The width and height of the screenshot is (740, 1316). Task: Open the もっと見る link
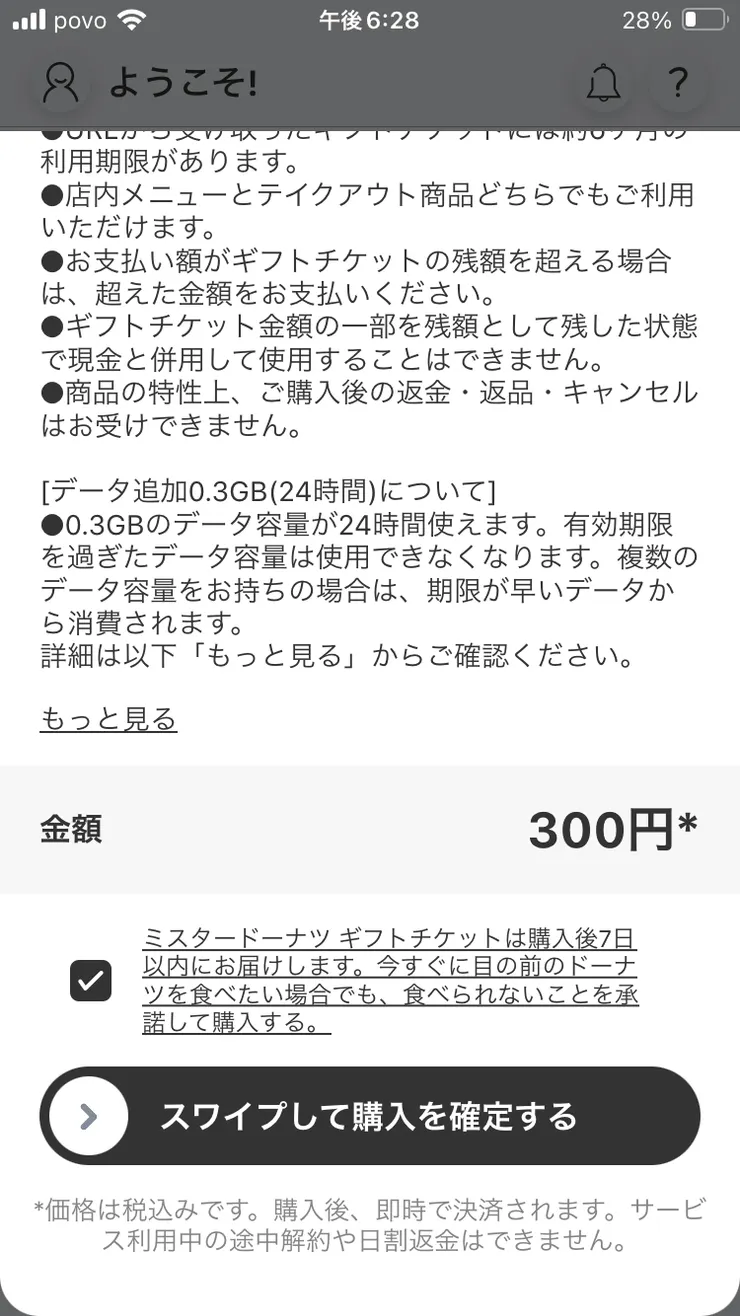(x=108, y=719)
